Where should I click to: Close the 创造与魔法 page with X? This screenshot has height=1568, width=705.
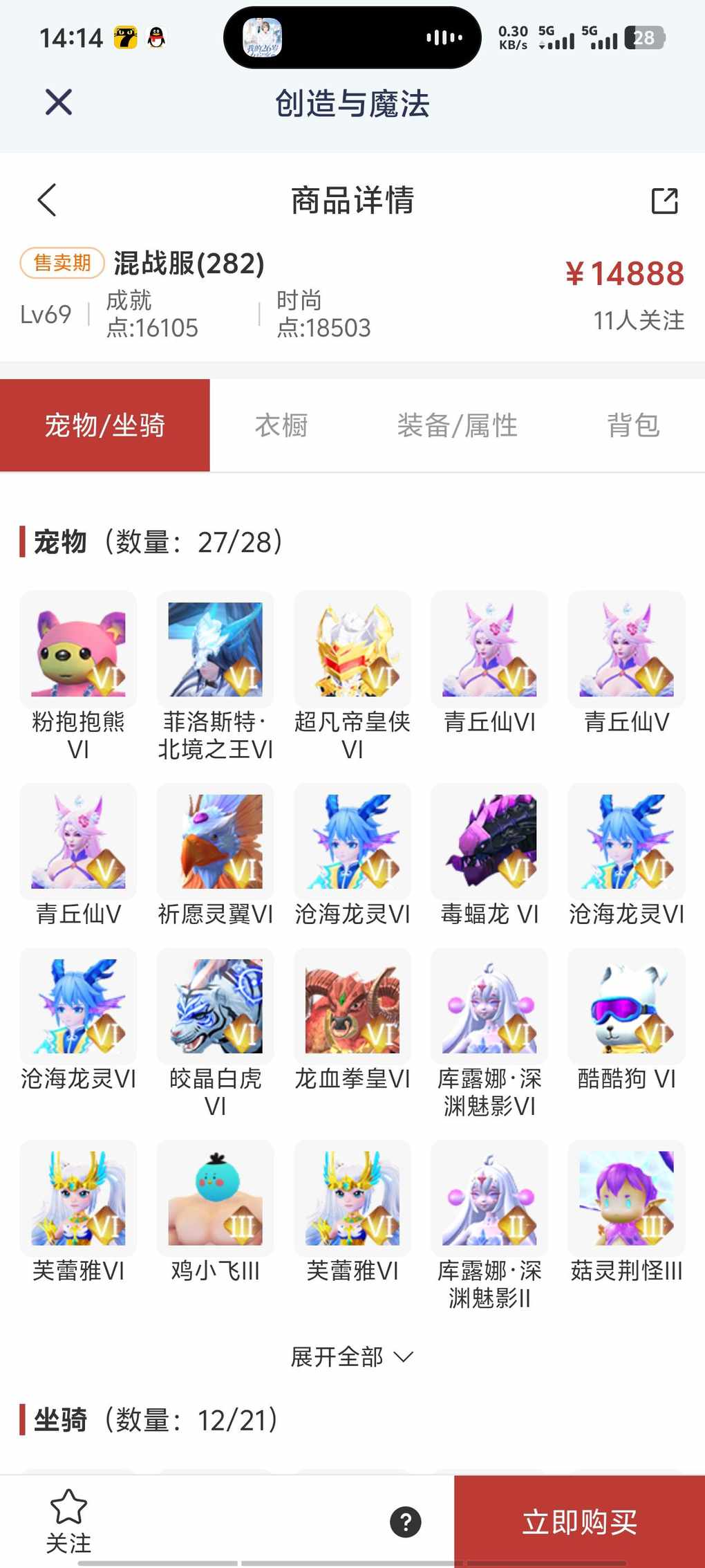click(x=58, y=102)
